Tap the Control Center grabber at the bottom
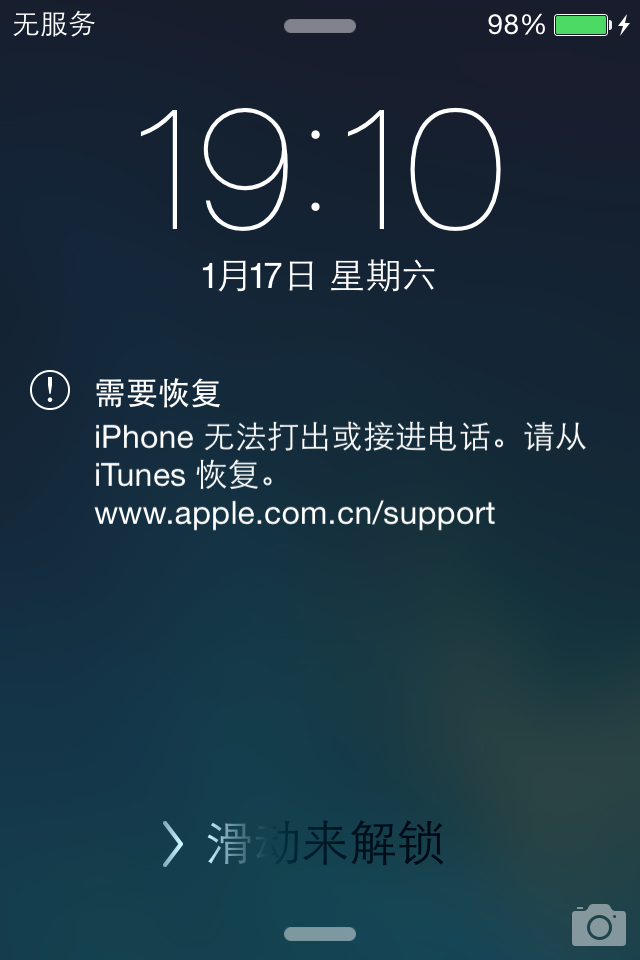Viewport: 640px width, 960px height. [320, 934]
